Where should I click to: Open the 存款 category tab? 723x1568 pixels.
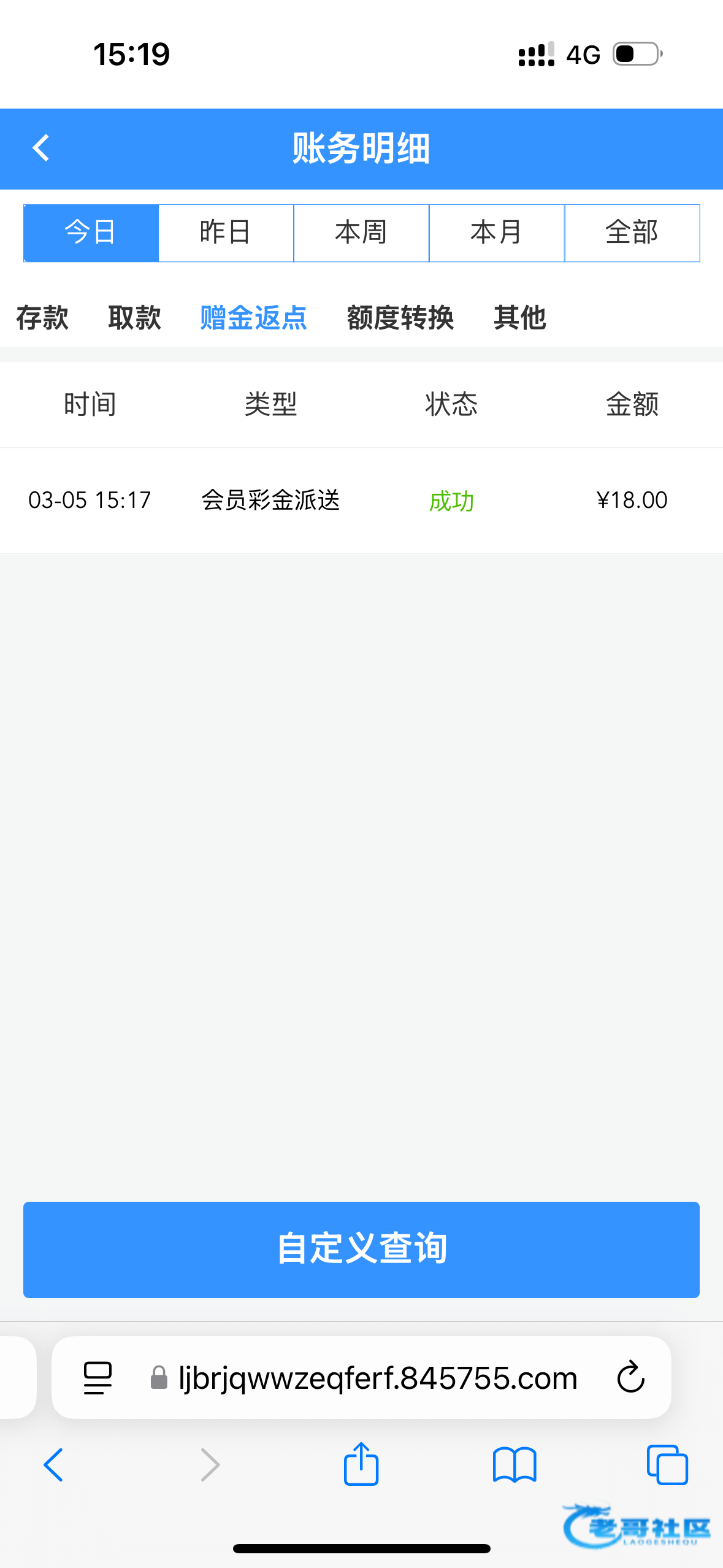42,318
